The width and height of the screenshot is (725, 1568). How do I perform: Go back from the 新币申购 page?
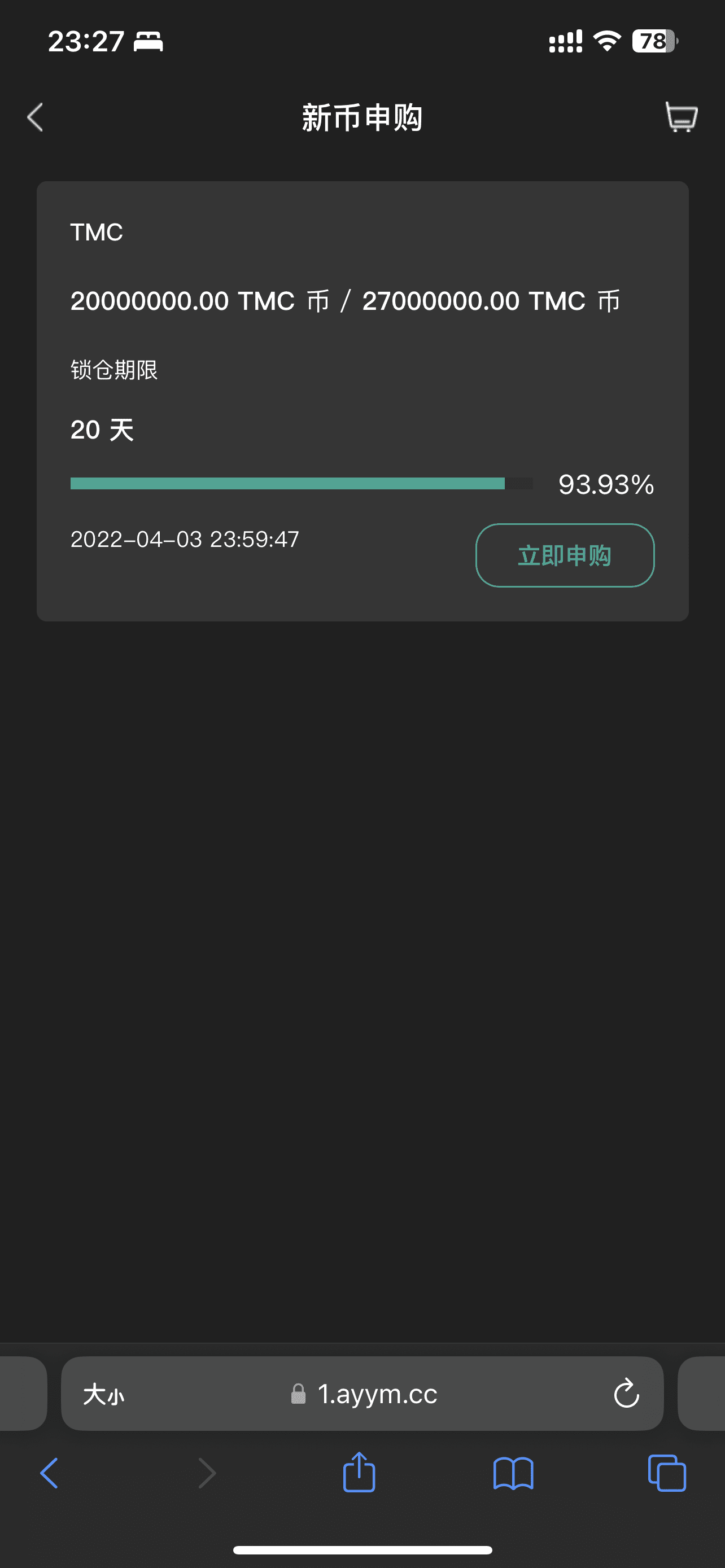(x=36, y=117)
